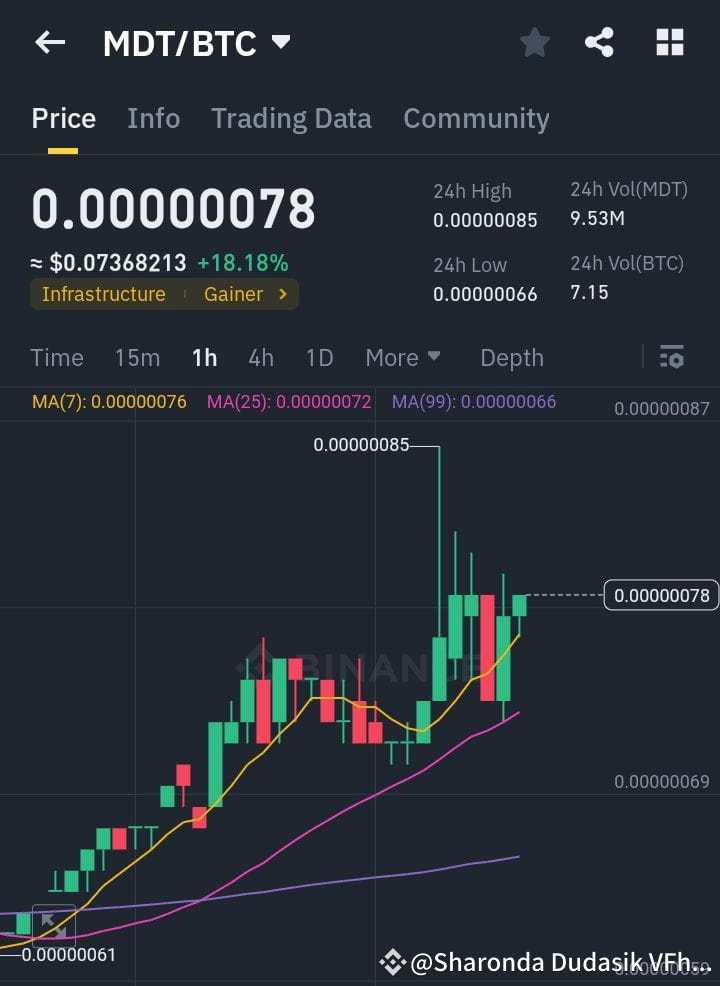This screenshot has height=986, width=720.
Task: Tap the current price marker 0.00000078
Action: [661, 595]
